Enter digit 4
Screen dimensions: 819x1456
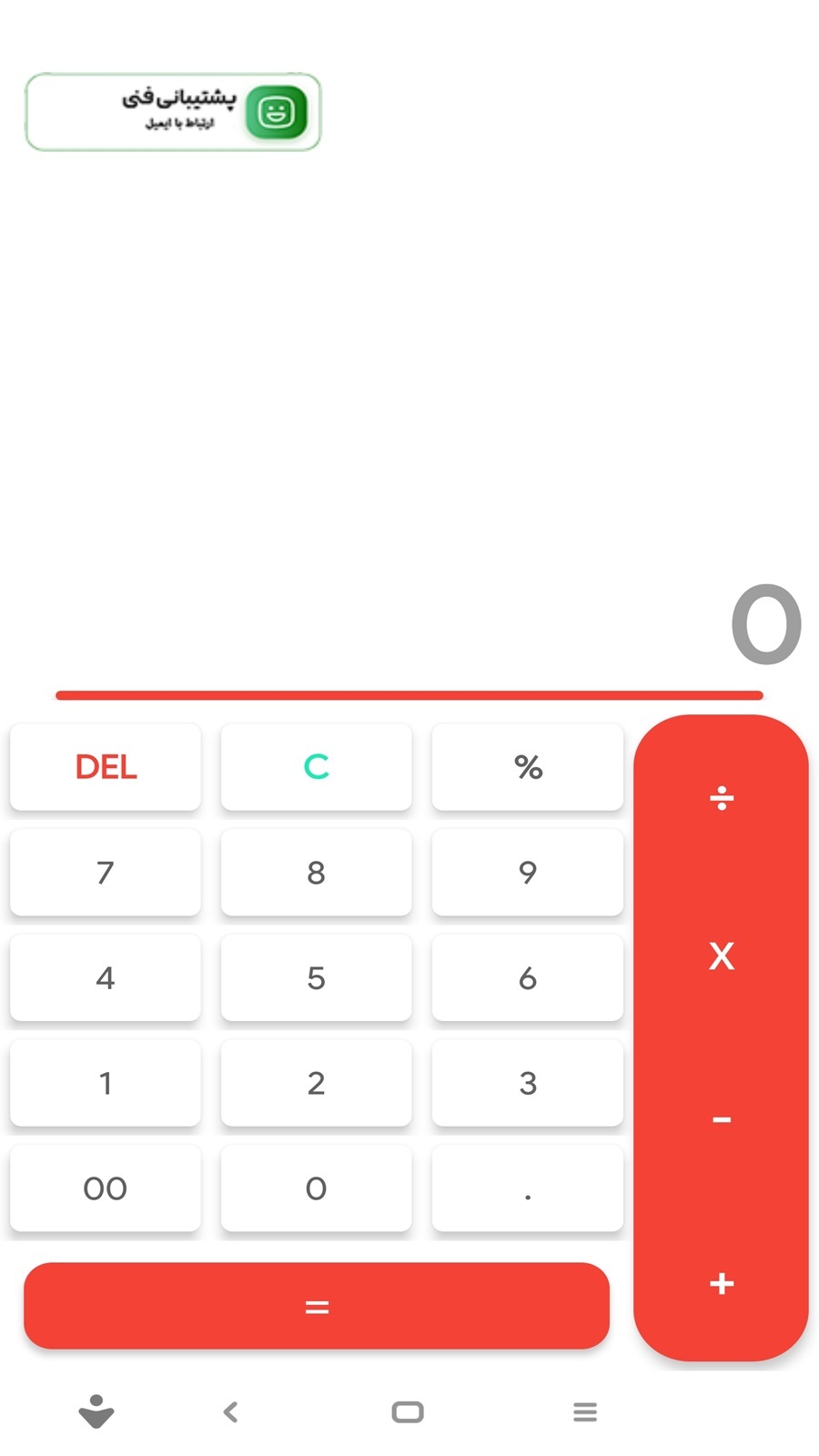106,978
